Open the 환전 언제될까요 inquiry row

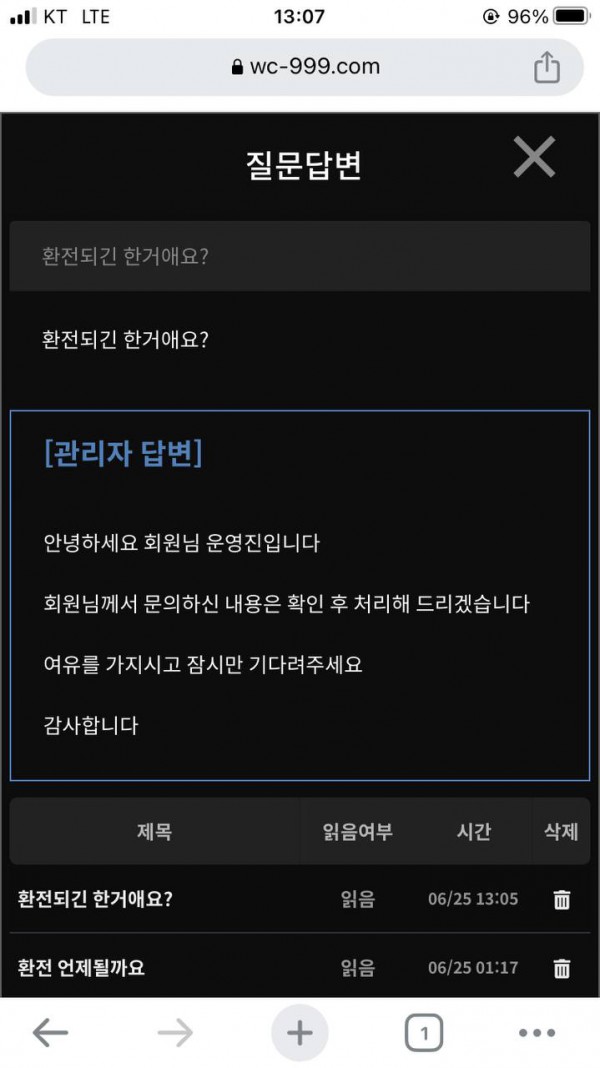[82, 967]
